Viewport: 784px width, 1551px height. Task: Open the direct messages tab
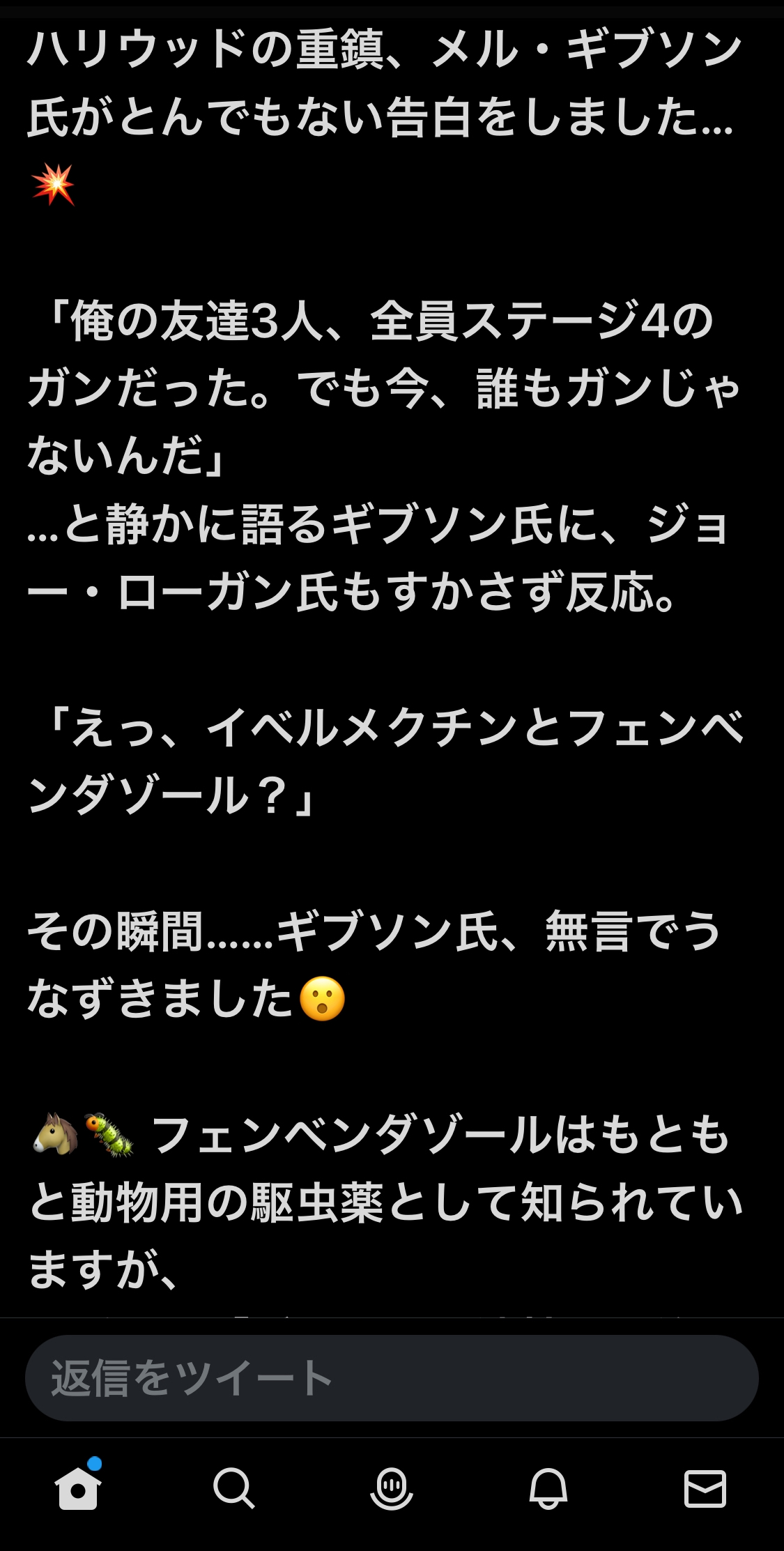[x=705, y=1488]
